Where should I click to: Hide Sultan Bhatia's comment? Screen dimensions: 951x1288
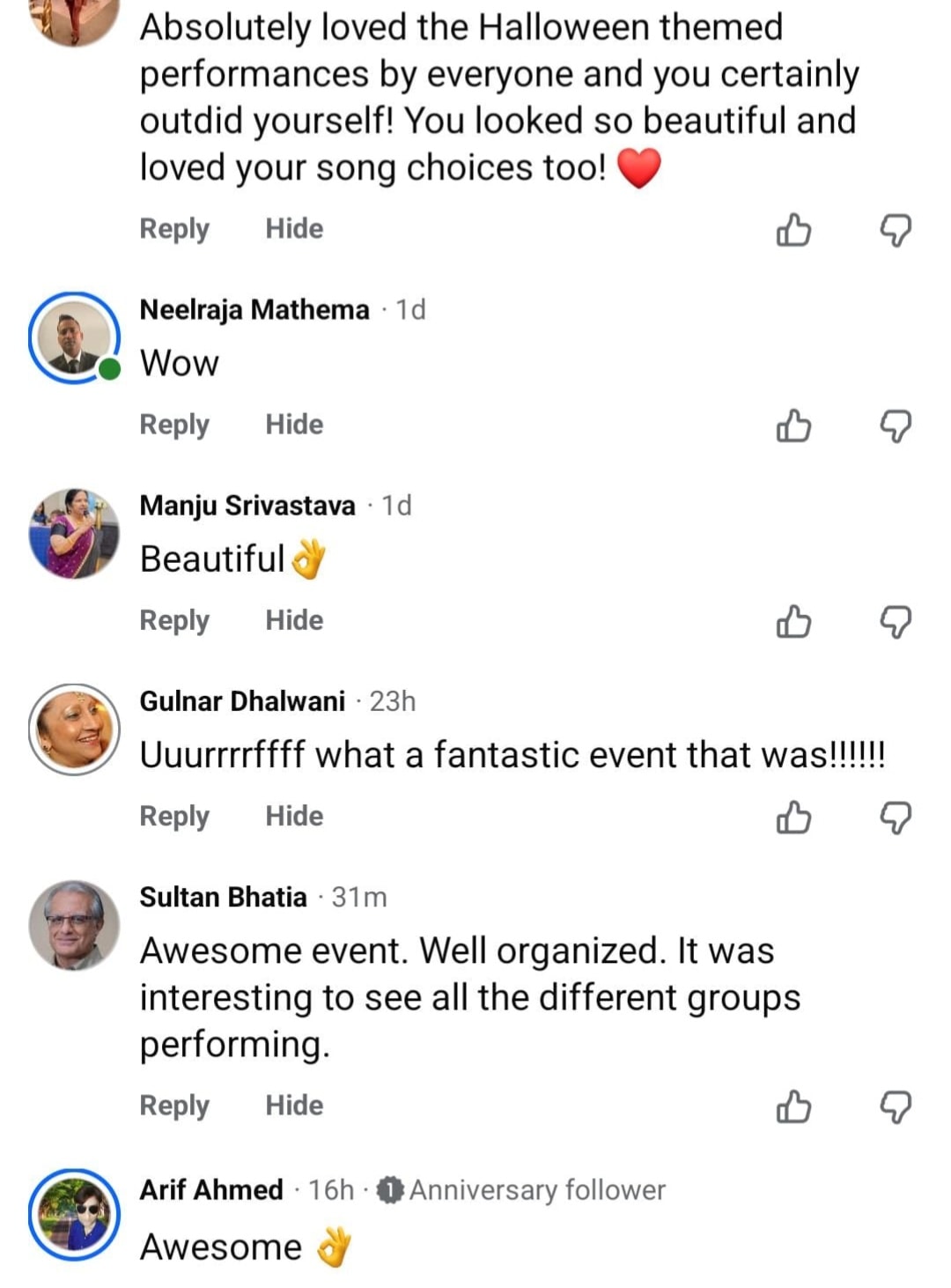coord(294,1105)
